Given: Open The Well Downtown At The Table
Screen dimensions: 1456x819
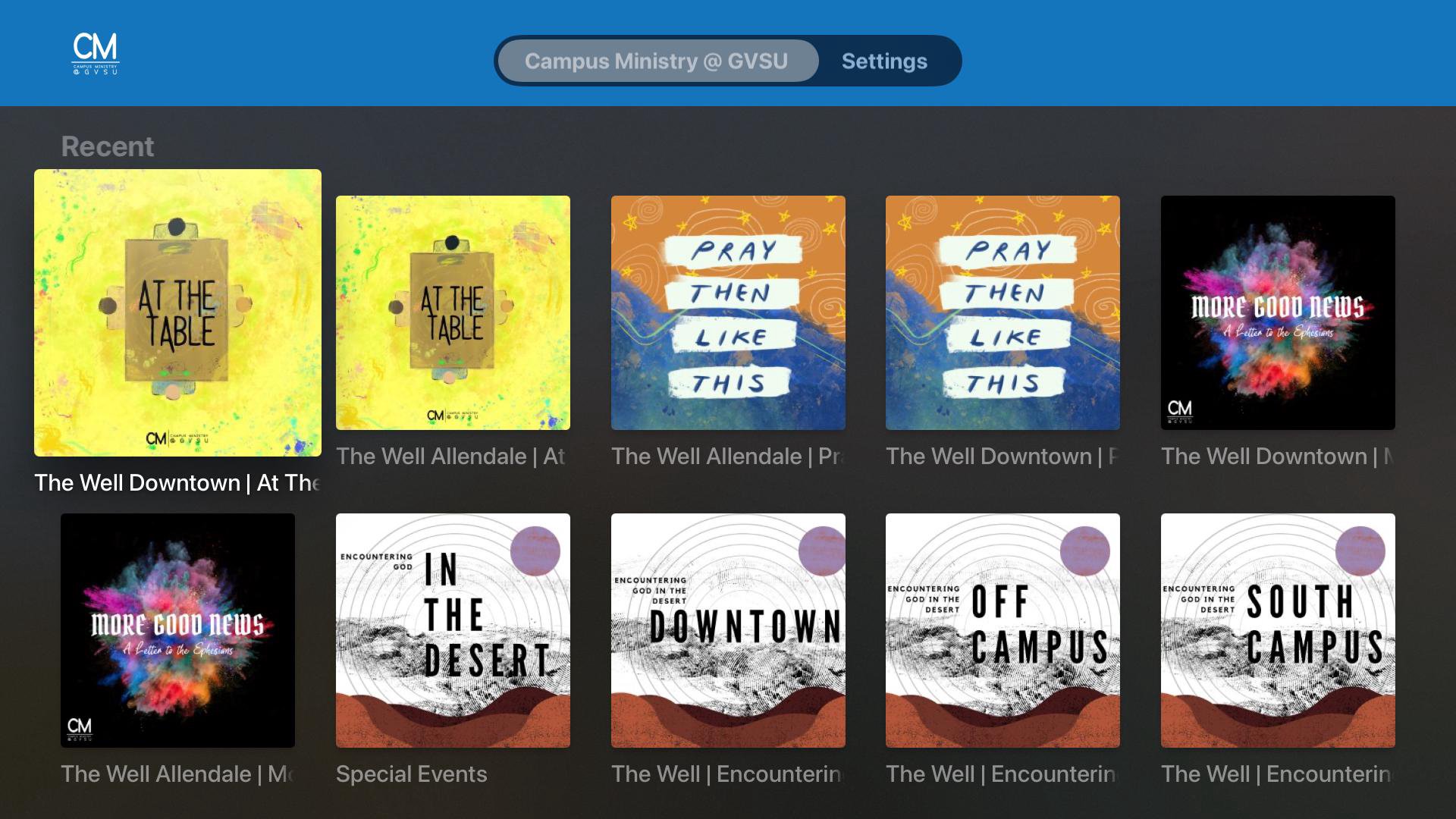Looking at the screenshot, I should (x=177, y=312).
